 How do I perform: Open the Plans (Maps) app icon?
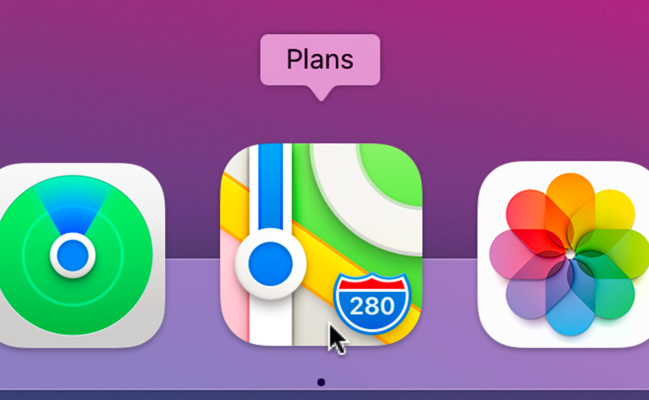(x=320, y=245)
